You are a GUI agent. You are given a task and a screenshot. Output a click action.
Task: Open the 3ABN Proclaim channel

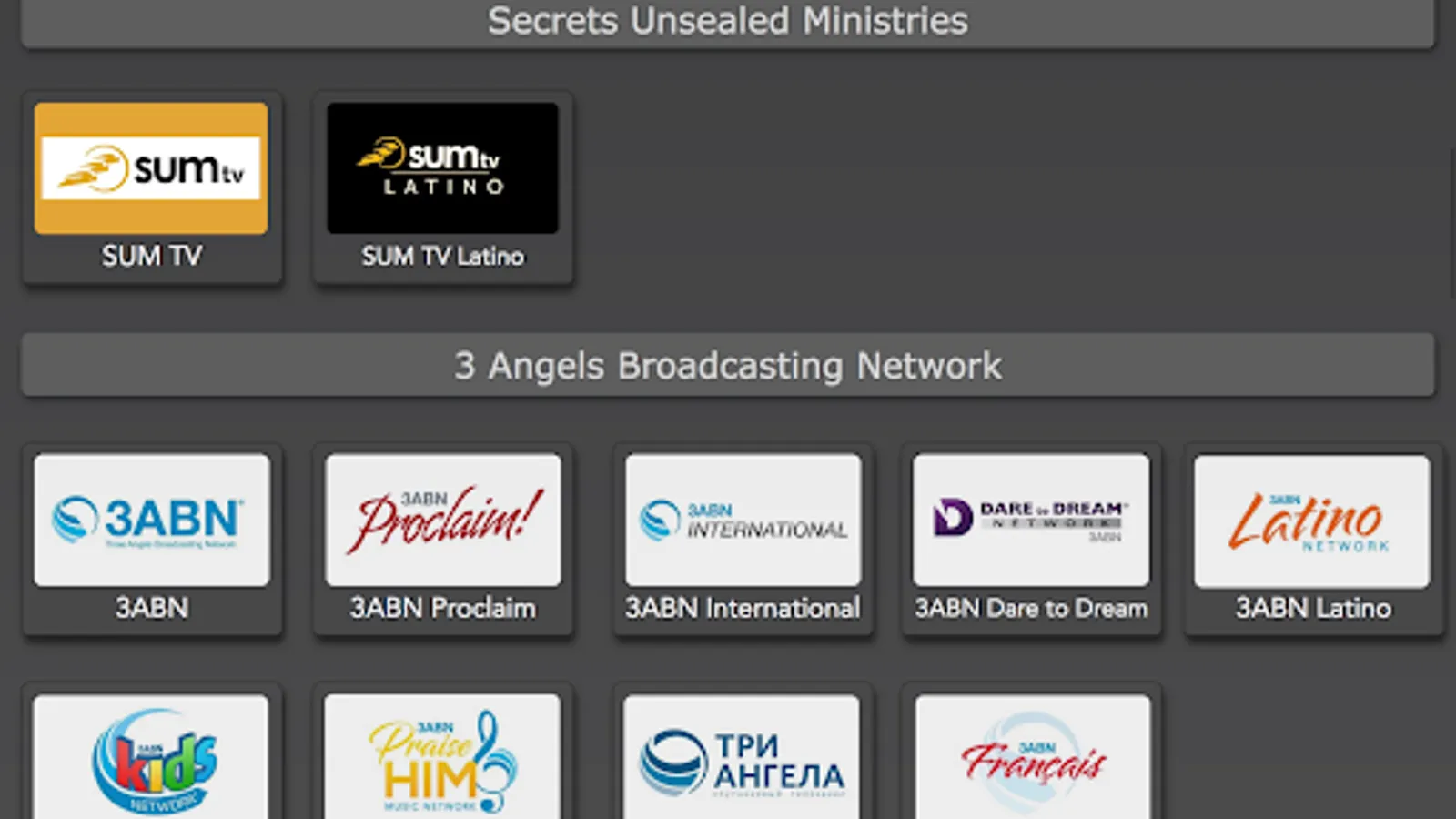point(442,521)
